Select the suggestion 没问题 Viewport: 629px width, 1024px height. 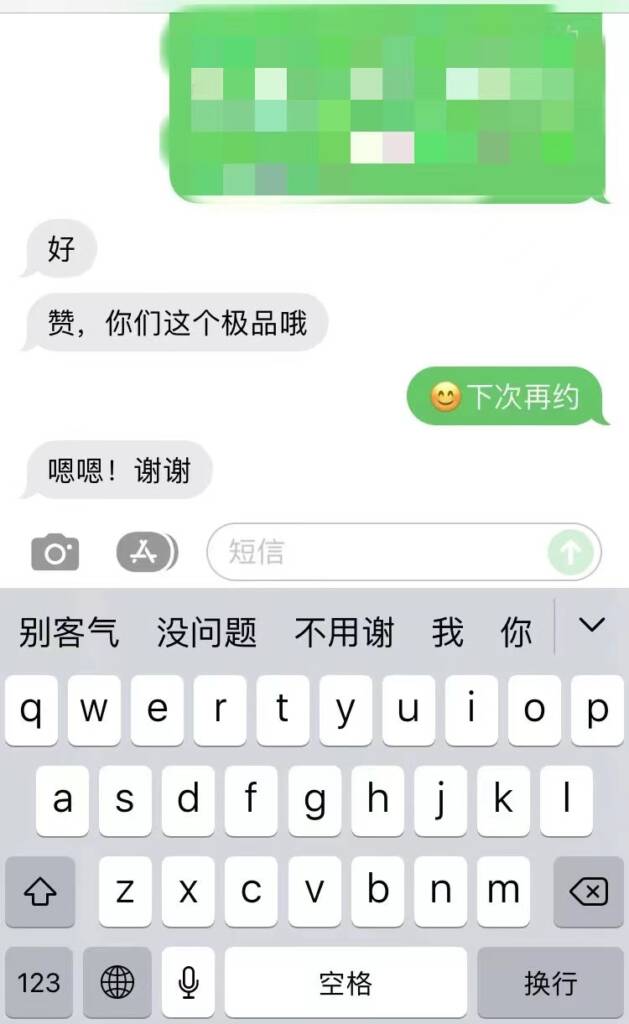[207, 632]
